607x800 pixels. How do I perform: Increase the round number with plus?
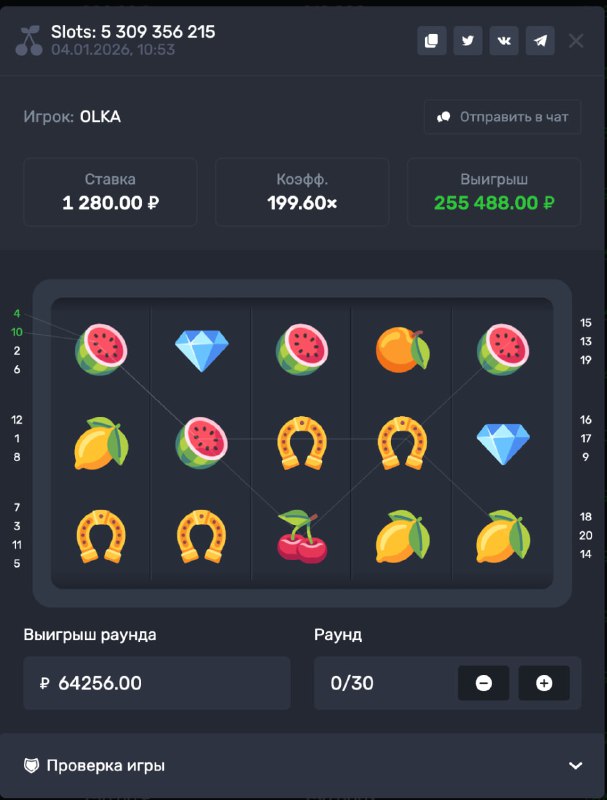[544, 683]
